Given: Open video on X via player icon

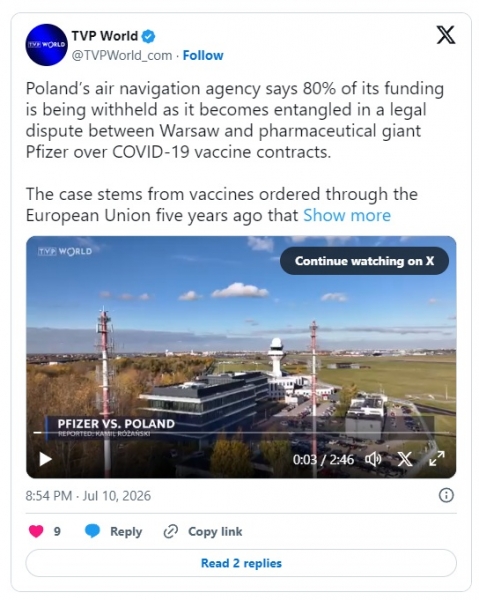Looking at the screenshot, I should tap(405, 459).
